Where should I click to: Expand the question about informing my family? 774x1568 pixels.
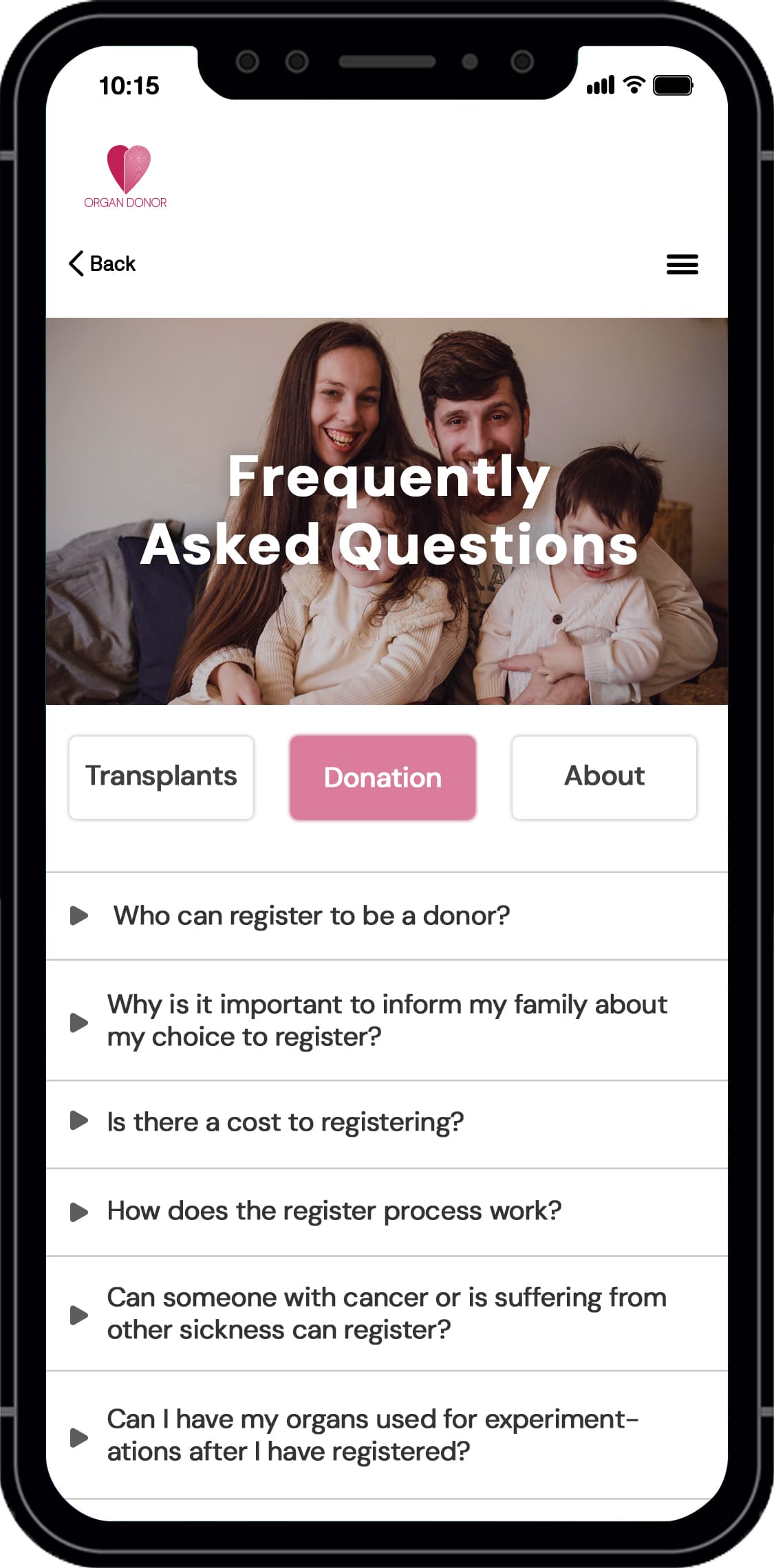385,1021
